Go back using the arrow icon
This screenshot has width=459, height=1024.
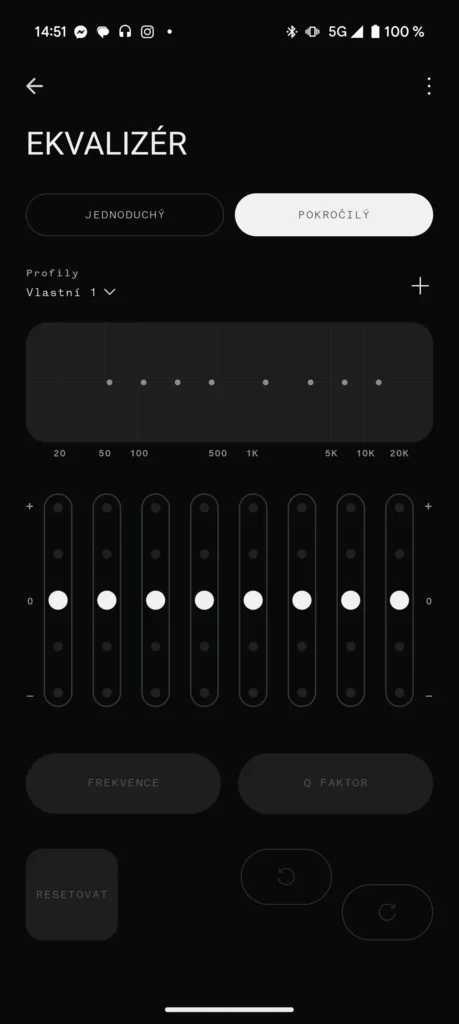tap(35, 86)
